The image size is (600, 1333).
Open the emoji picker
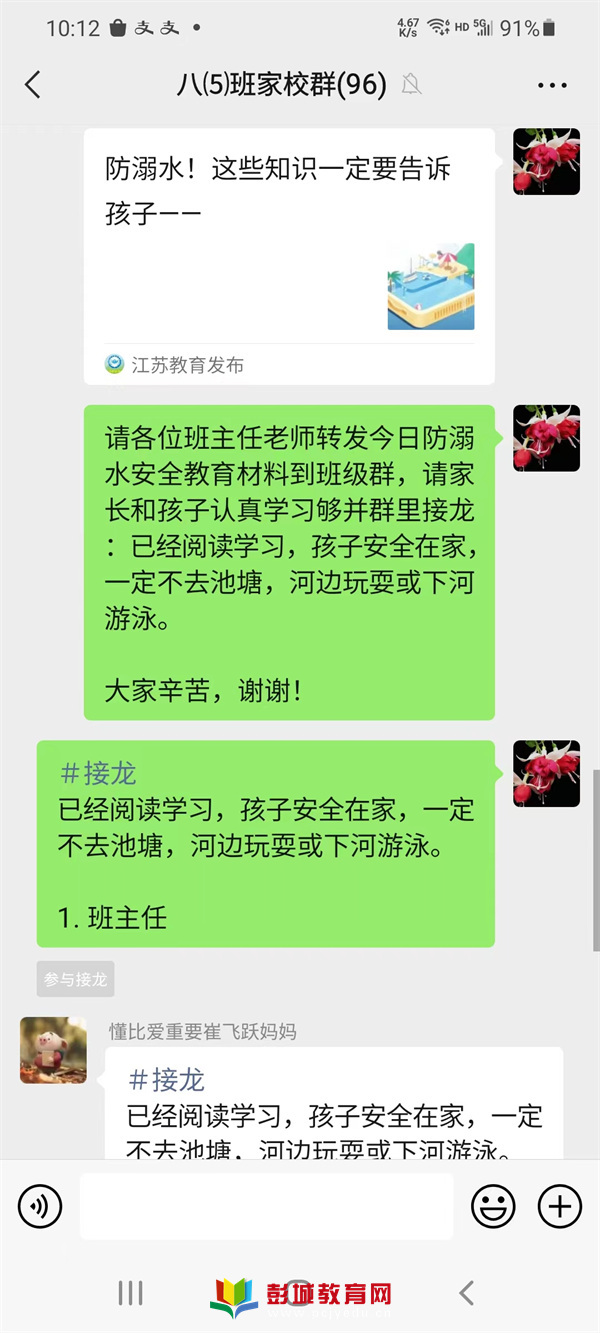coord(492,1207)
